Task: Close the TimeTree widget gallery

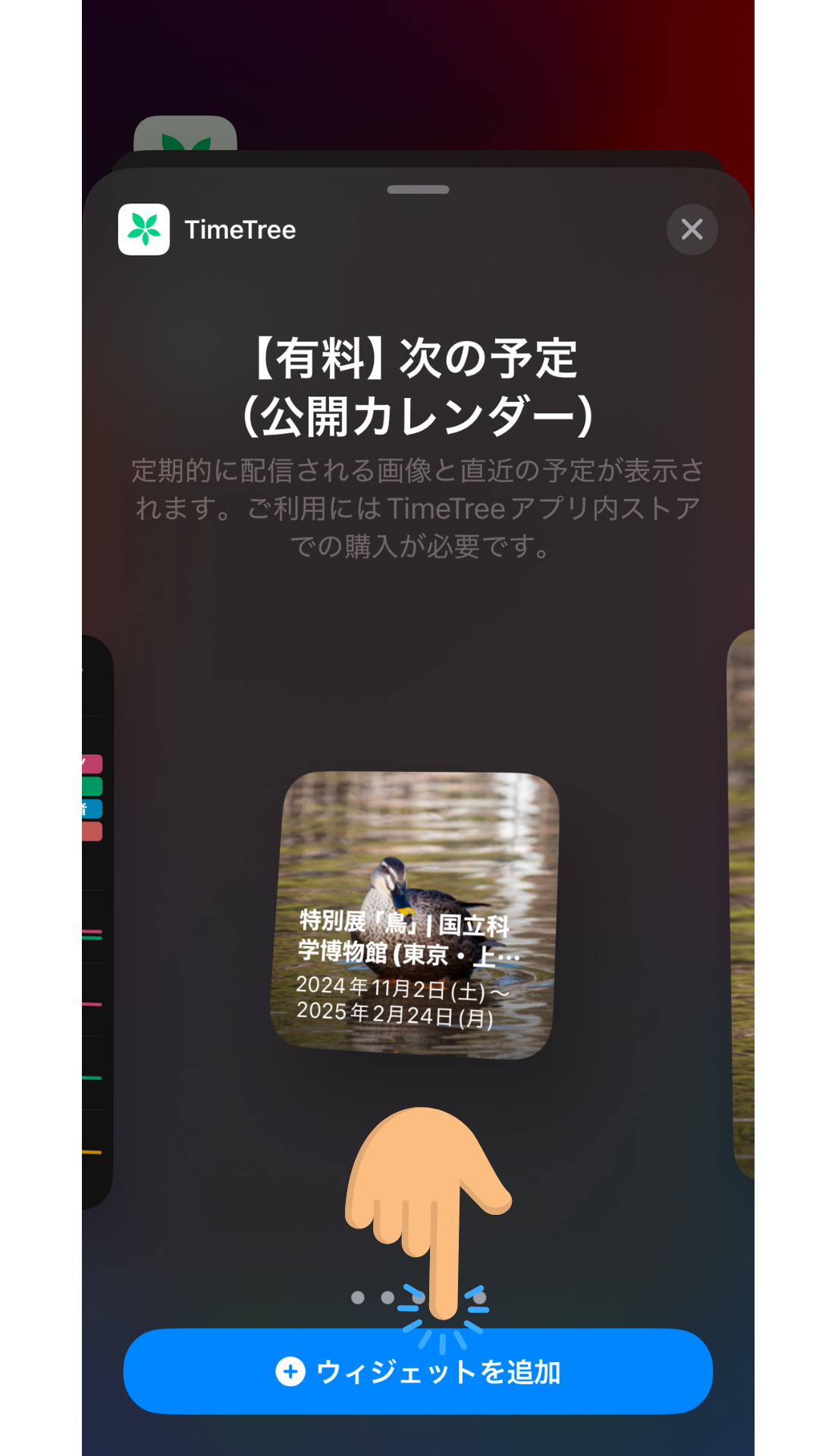Action: (692, 229)
